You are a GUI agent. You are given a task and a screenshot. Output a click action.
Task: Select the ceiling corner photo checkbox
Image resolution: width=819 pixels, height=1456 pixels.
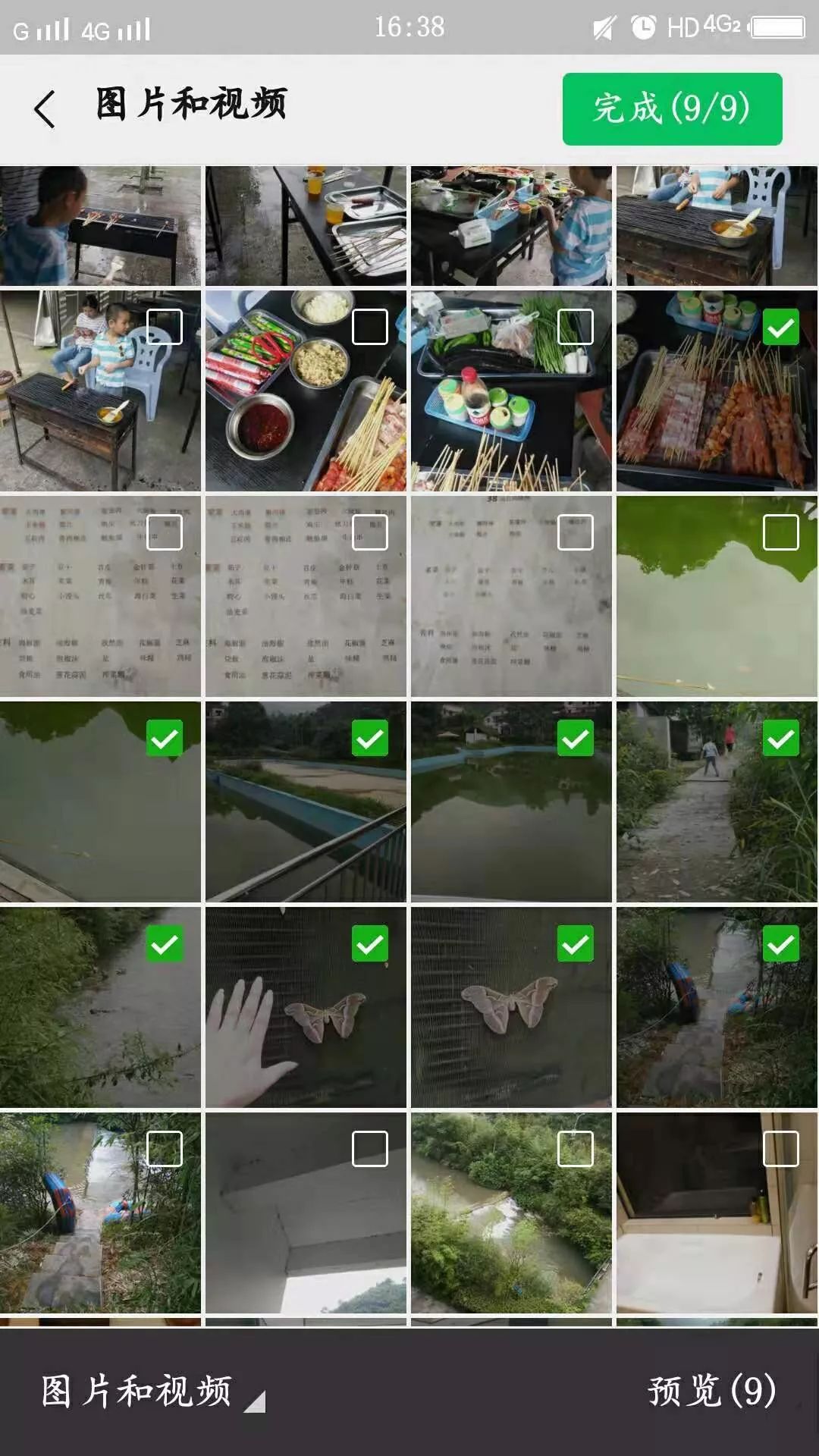(369, 1149)
